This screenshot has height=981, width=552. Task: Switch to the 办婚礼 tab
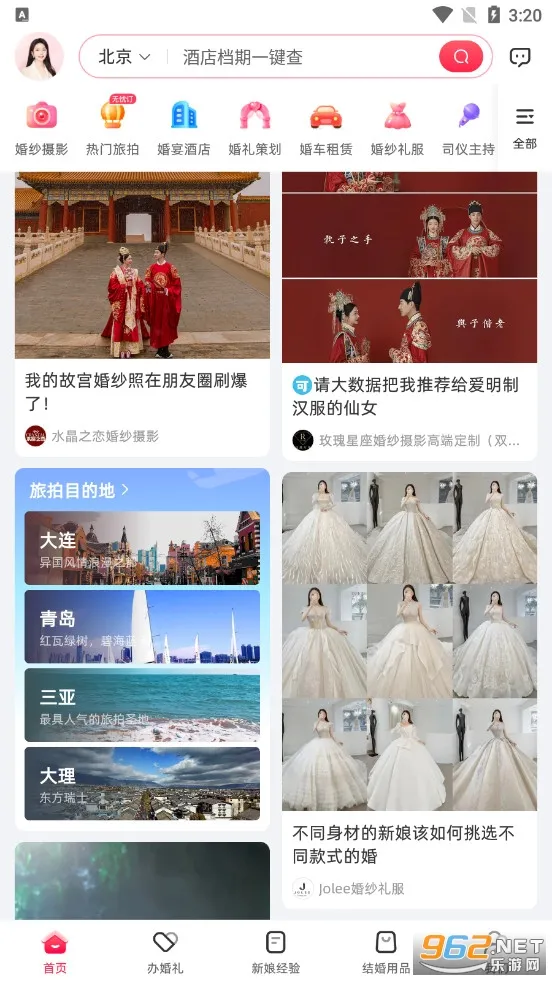(165, 952)
